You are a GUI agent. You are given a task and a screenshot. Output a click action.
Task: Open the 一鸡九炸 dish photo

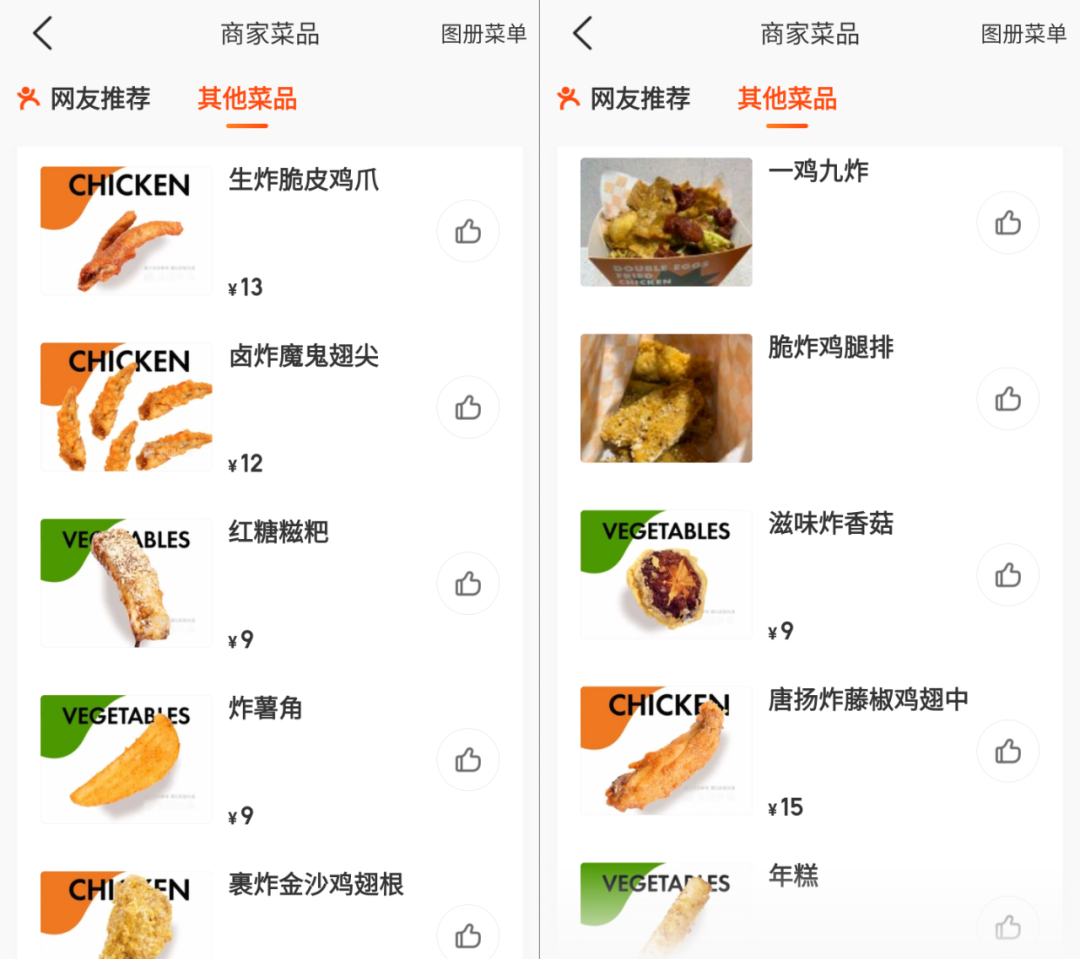tap(666, 222)
